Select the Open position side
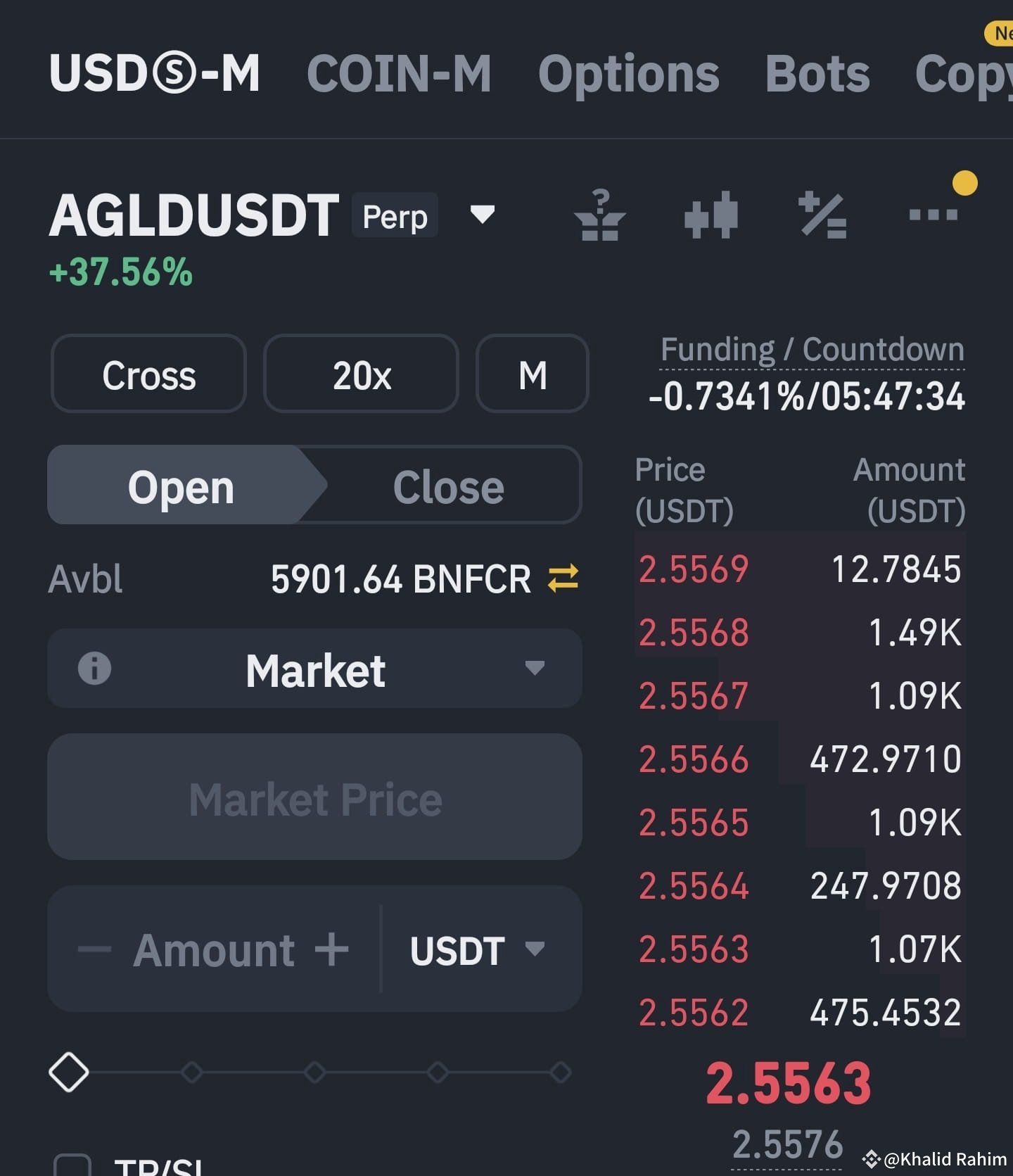 tap(180, 485)
